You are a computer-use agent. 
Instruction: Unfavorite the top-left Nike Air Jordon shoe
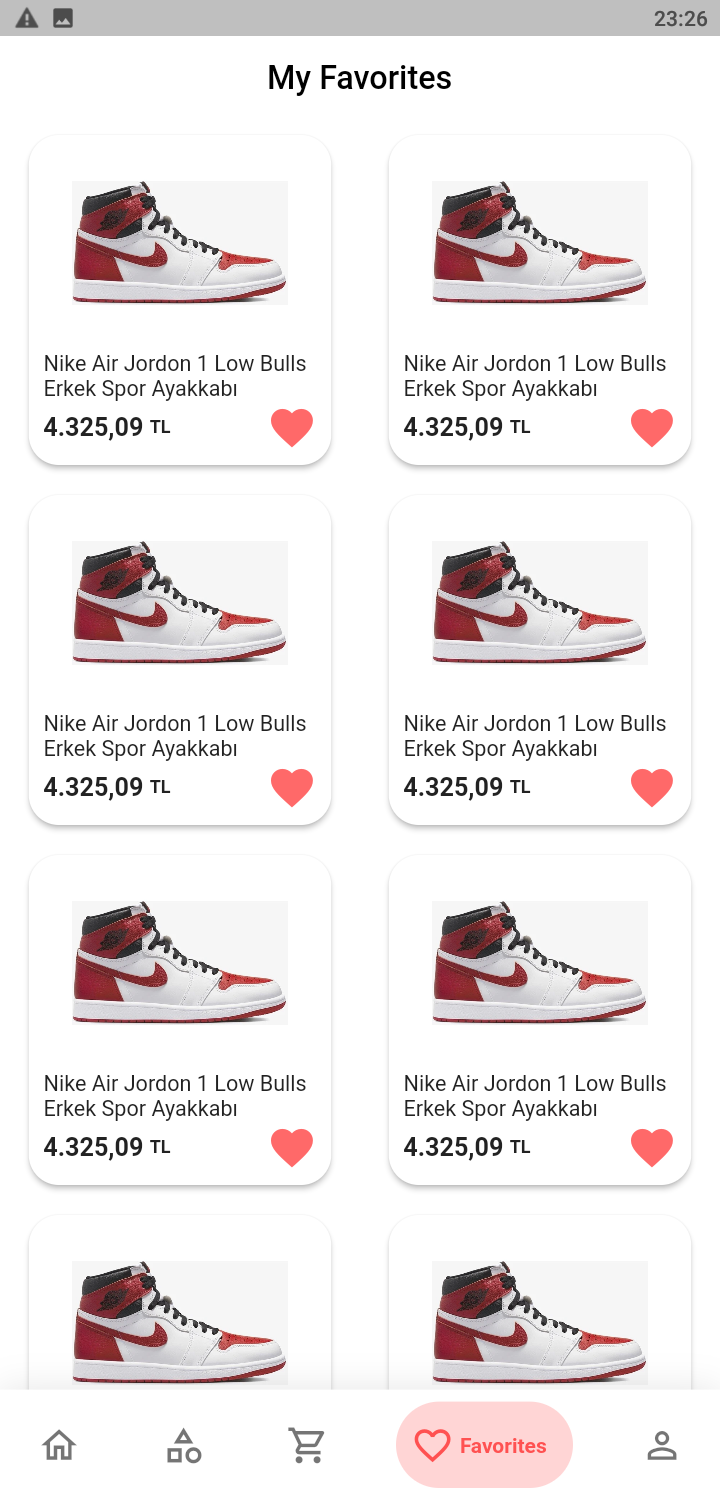pyautogui.click(x=291, y=427)
